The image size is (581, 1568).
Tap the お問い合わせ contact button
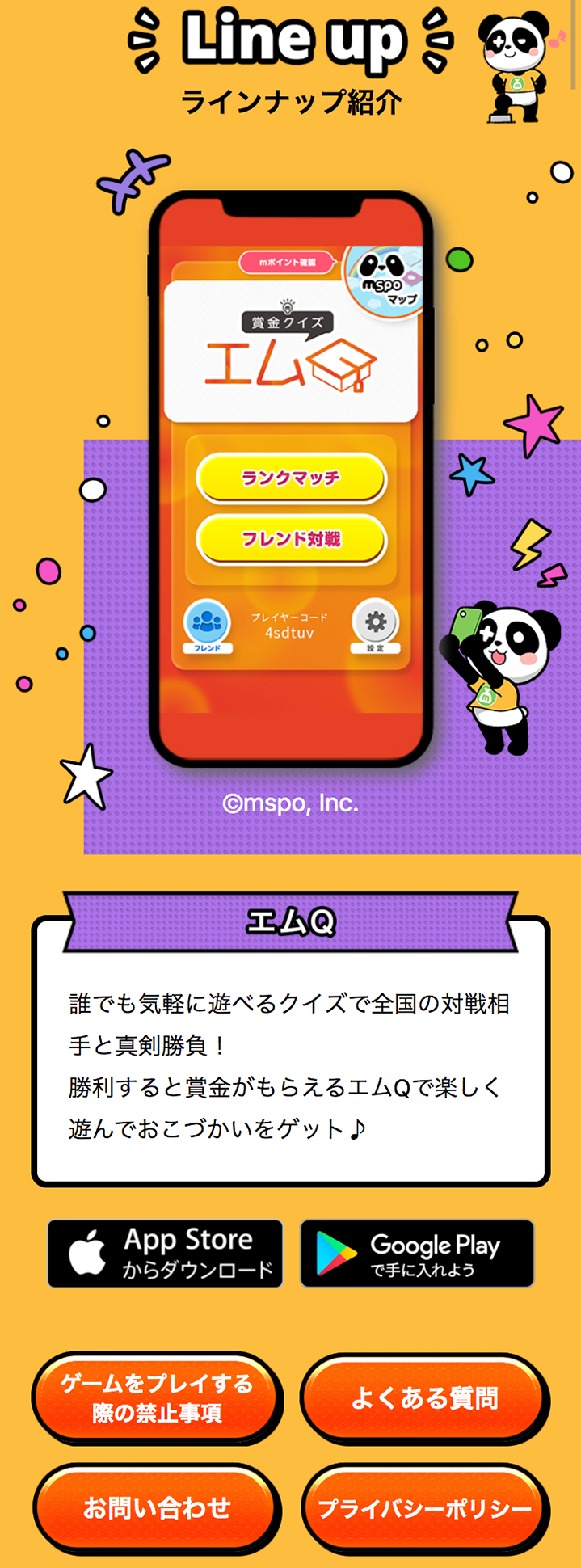click(x=157, y=1508)
